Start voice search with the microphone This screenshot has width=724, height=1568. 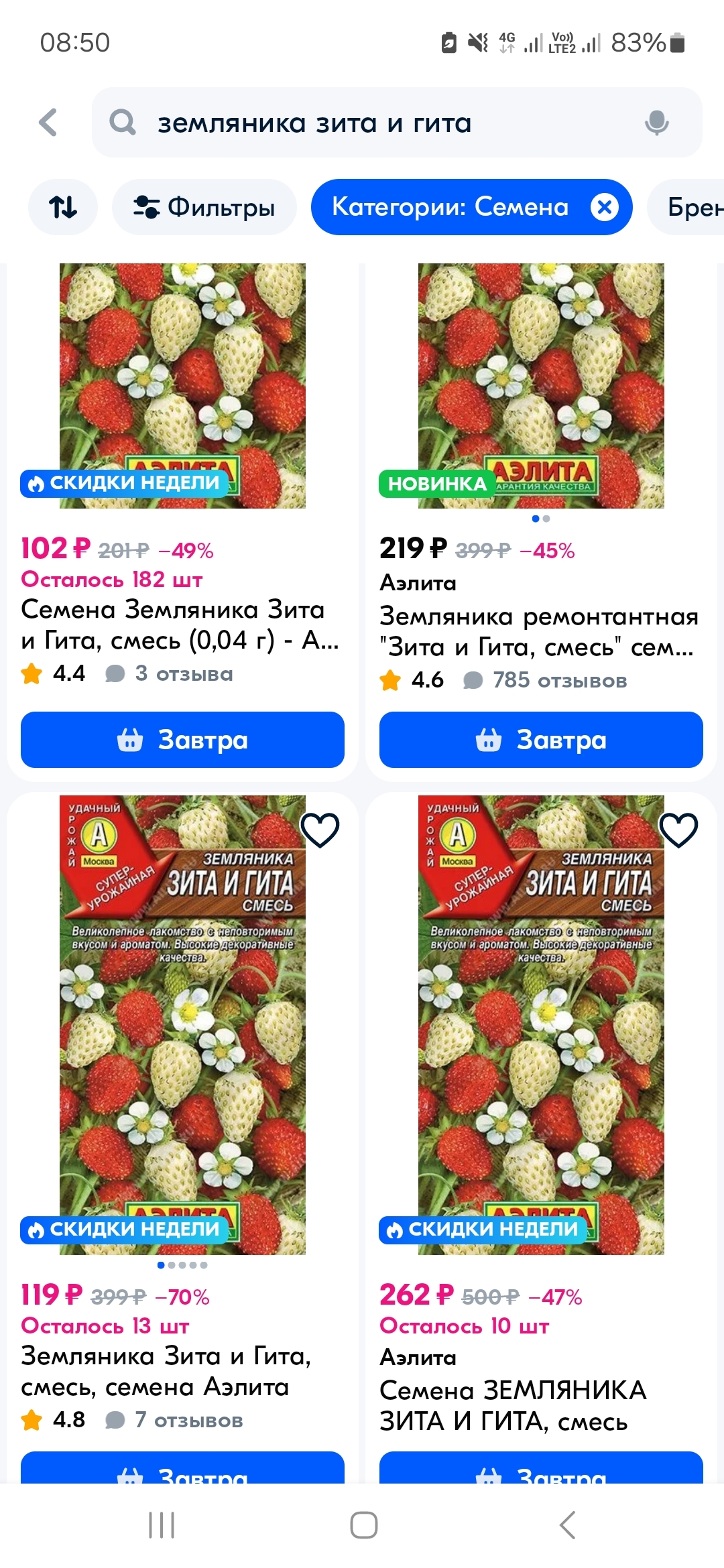coord(656,123)
